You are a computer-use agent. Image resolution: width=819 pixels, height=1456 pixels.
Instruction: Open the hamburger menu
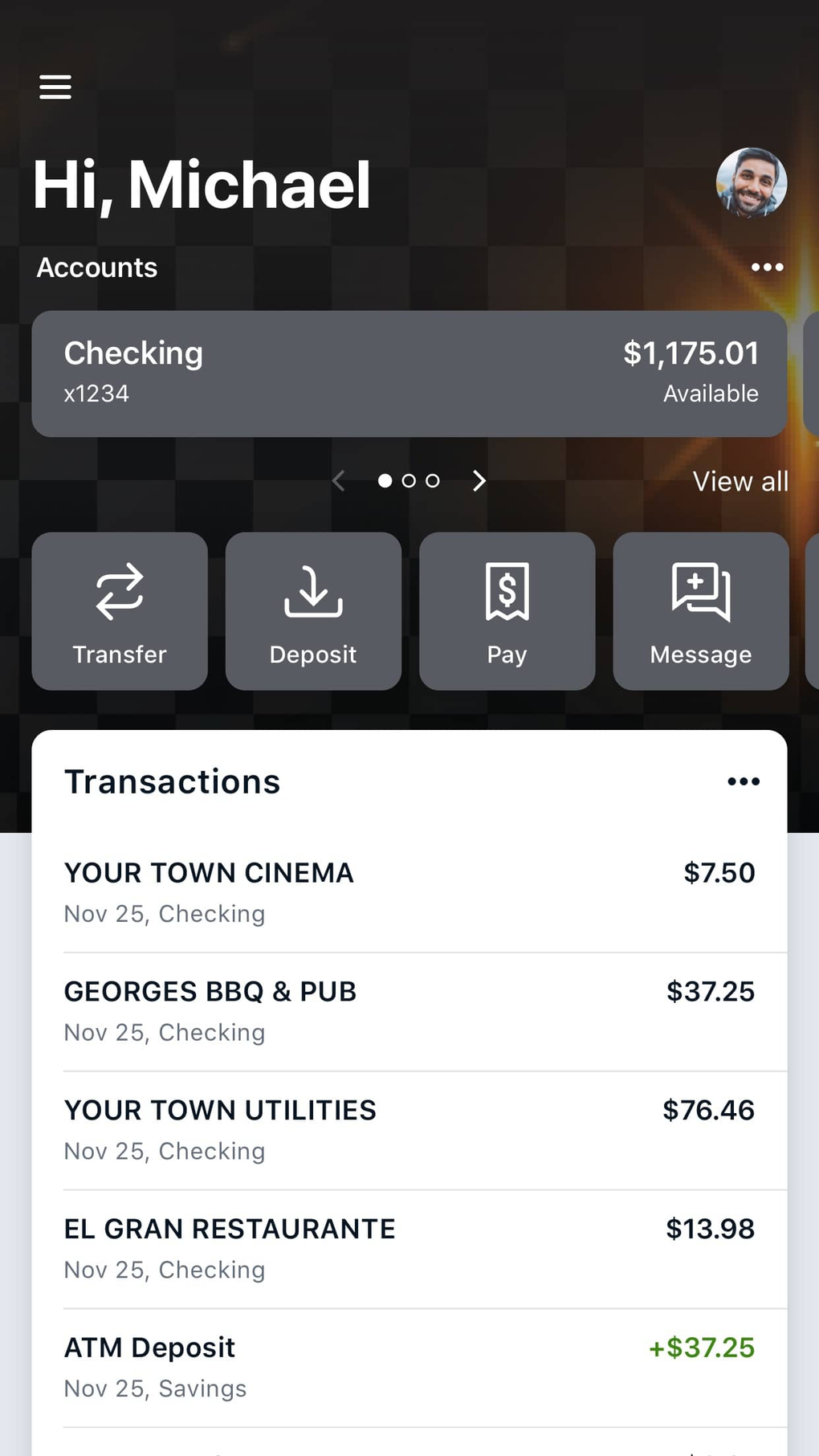click(x=55, y=87)
